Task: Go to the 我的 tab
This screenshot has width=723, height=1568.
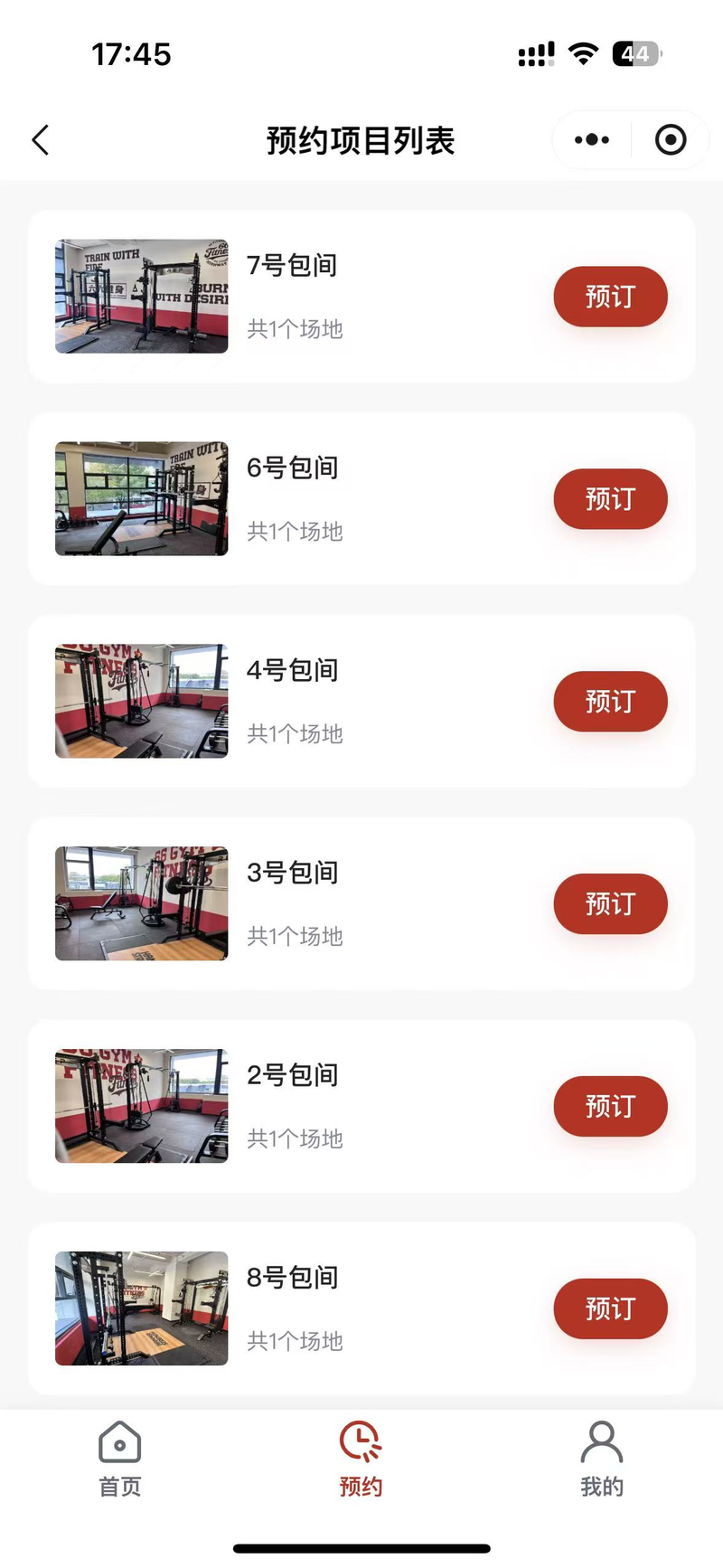Action: (602, 1459)
